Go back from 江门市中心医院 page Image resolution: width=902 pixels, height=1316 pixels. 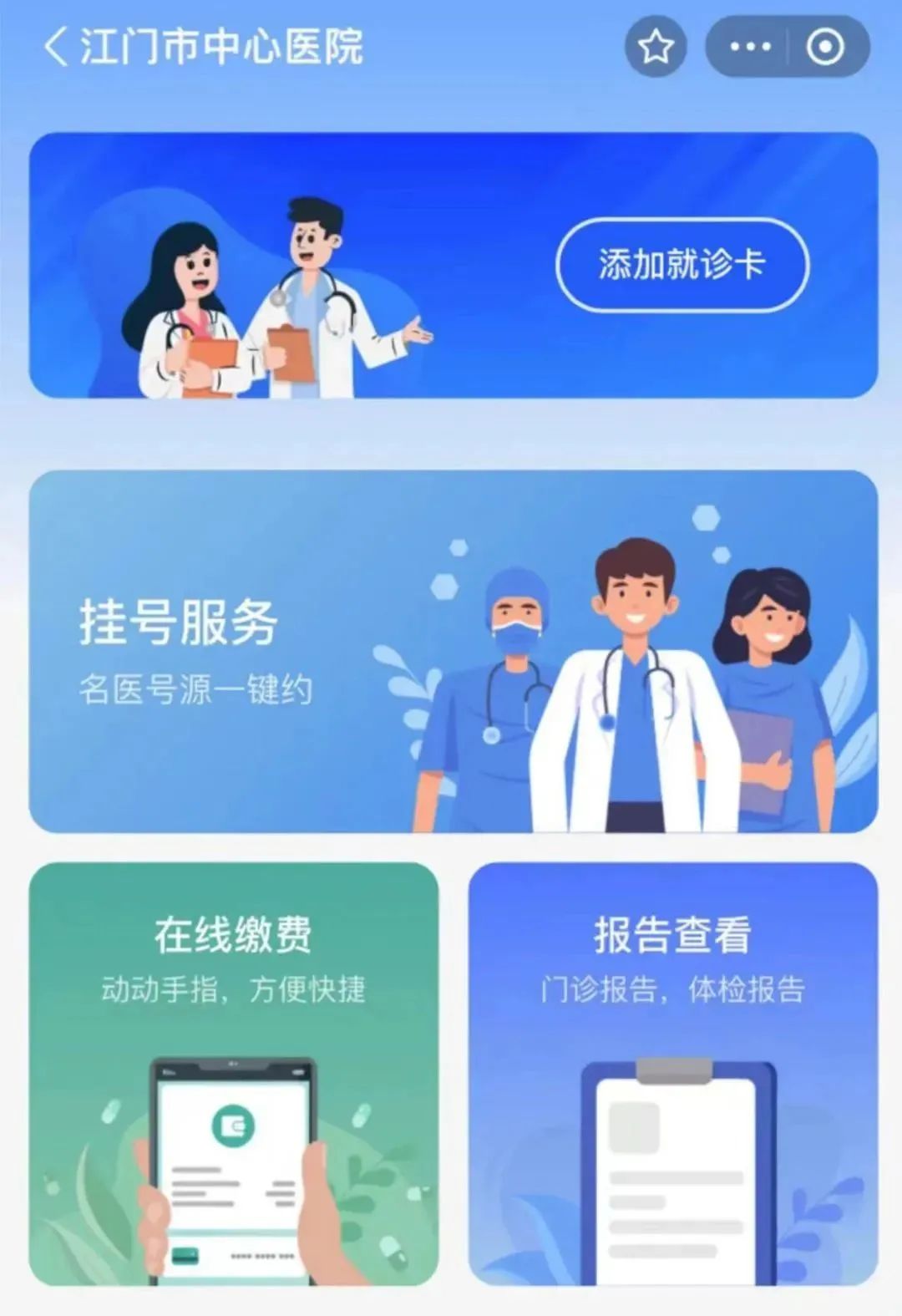[x=55, y=46]
